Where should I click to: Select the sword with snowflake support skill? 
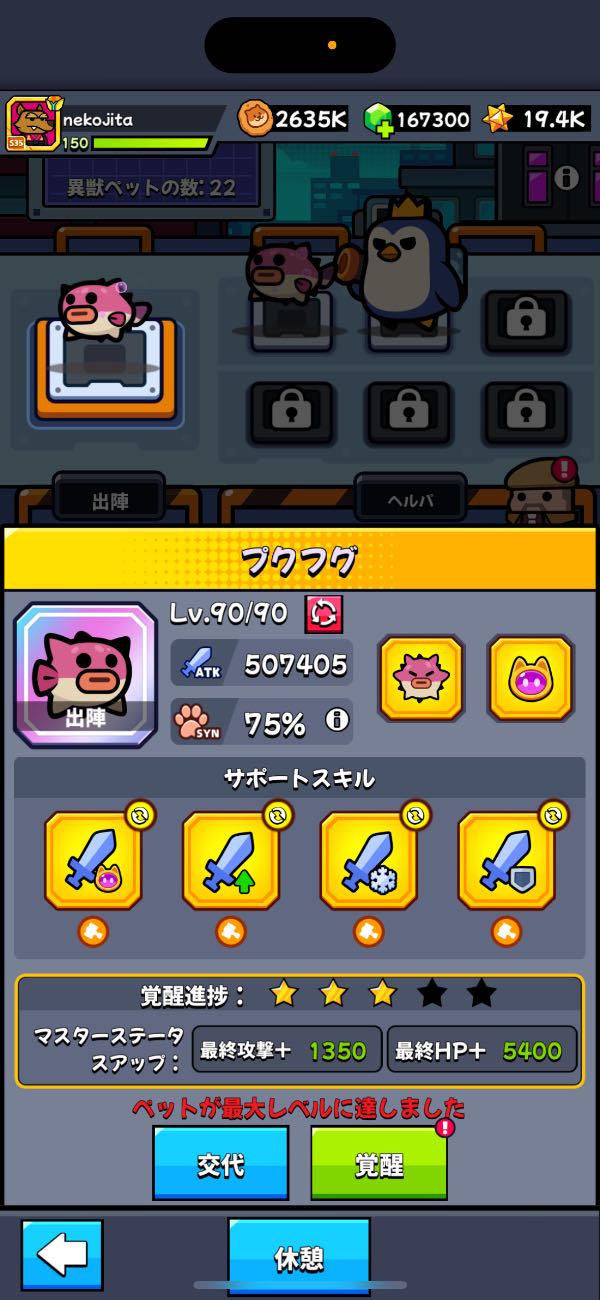[x=368, y=860]
